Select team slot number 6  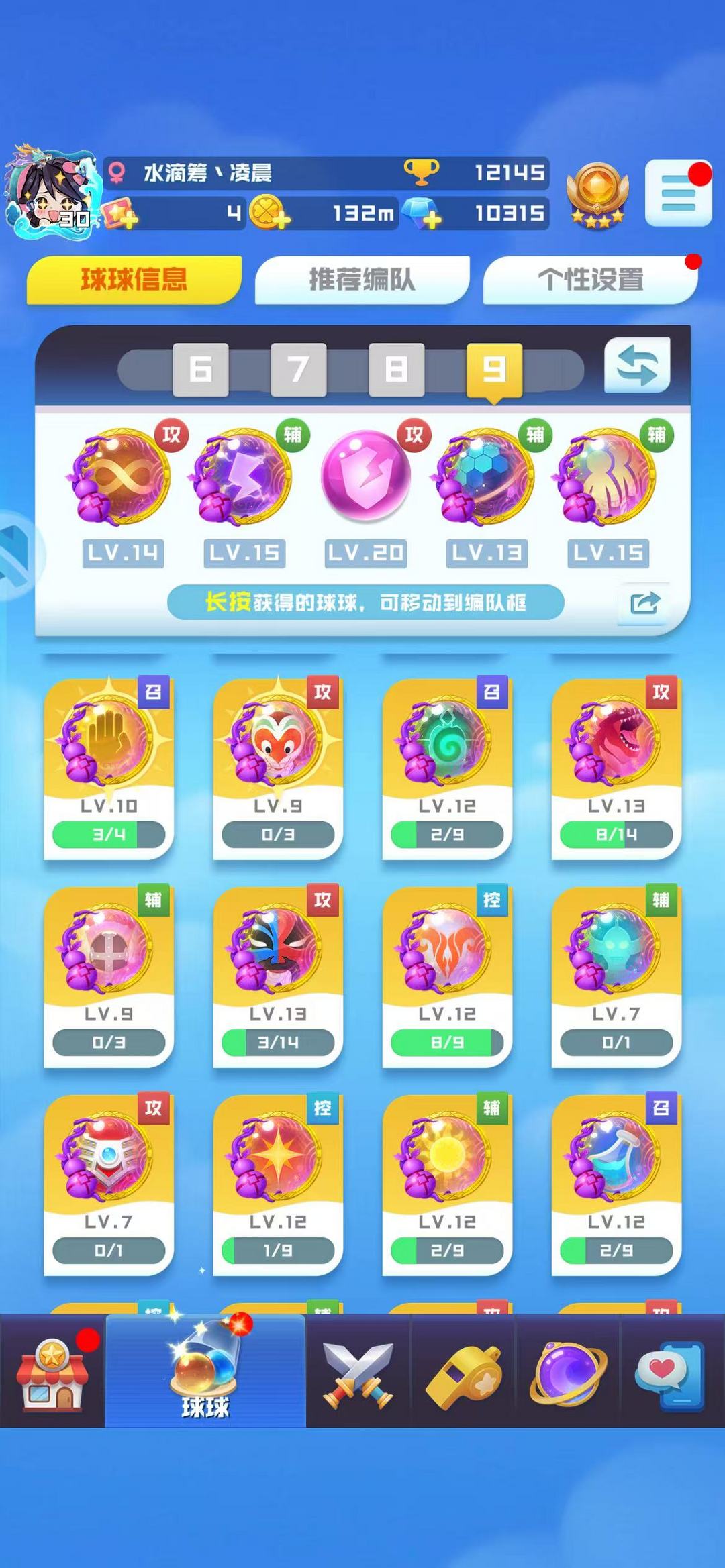pos(201,370)
